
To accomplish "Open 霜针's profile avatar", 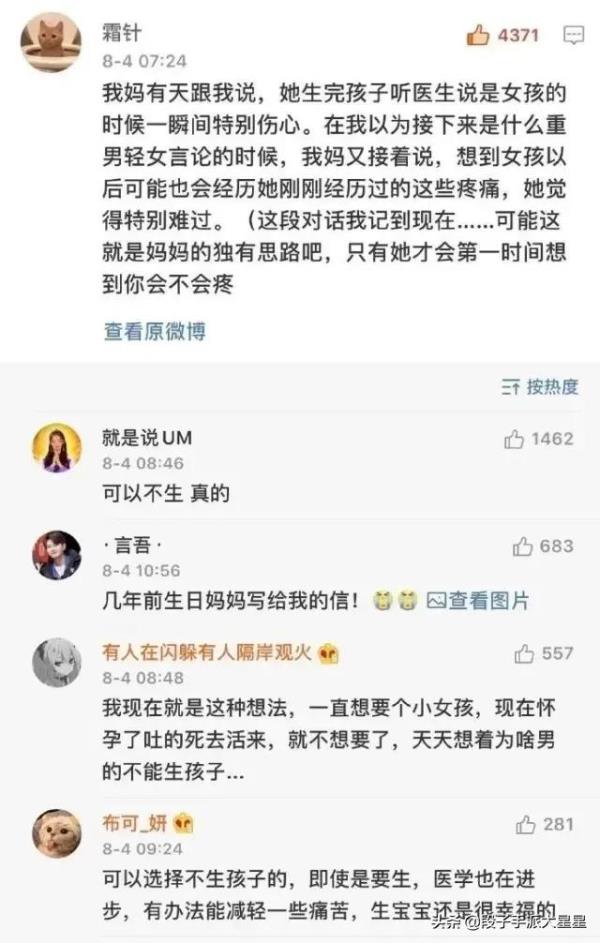I will pyautogui.click(x=50, y=44).
